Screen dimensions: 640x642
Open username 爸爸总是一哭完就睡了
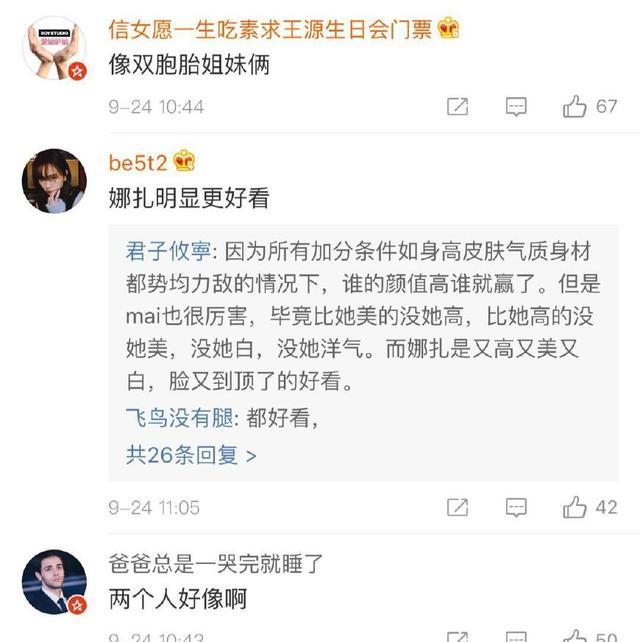pos(216,561)
